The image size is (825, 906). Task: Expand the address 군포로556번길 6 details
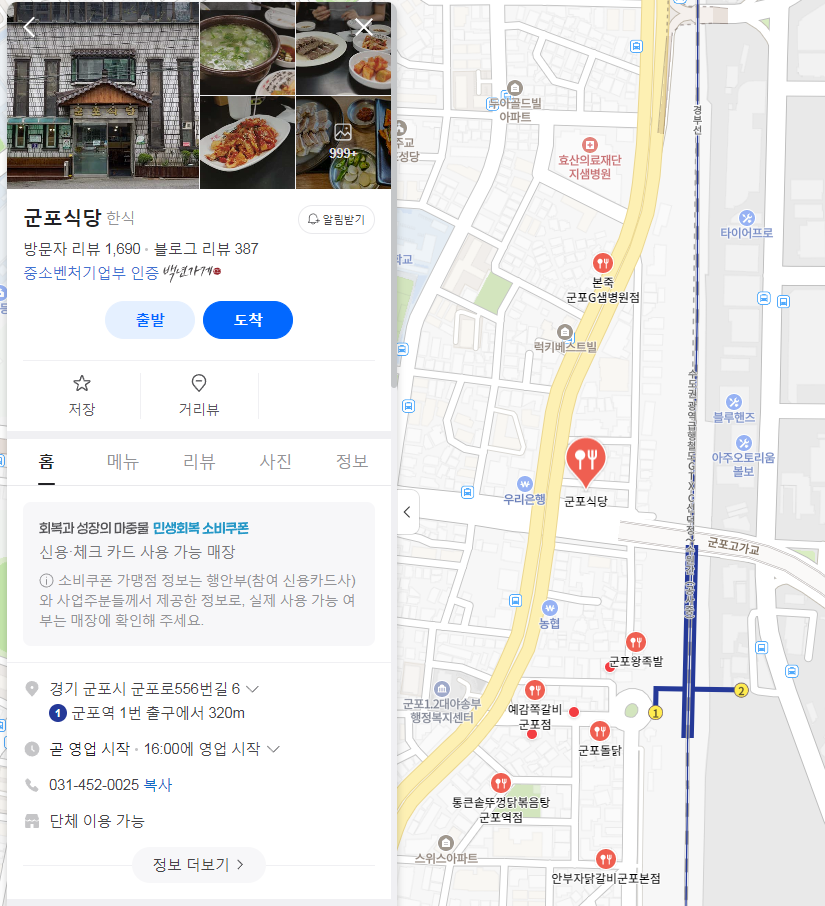[253, 689]
